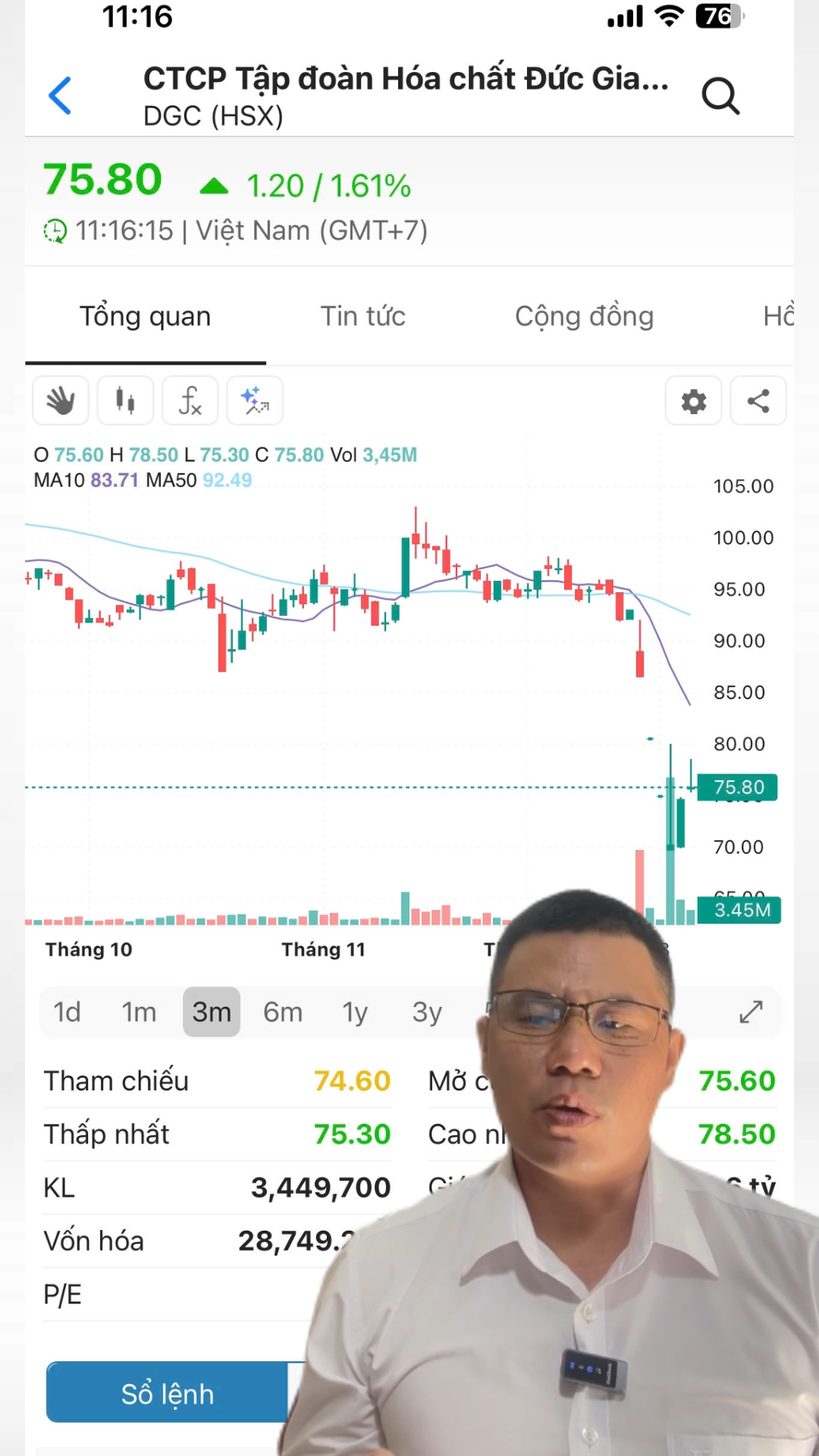
Task: Change the candlestick chart type
Action: 125,400
